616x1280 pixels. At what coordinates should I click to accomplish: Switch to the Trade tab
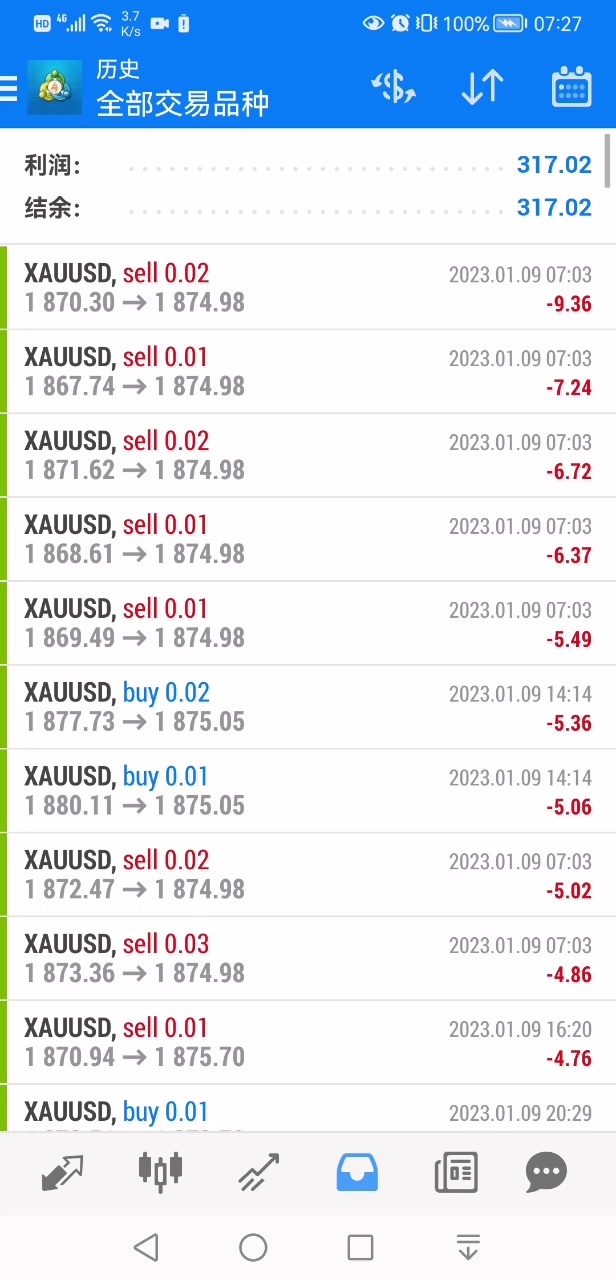(258, 1172)
